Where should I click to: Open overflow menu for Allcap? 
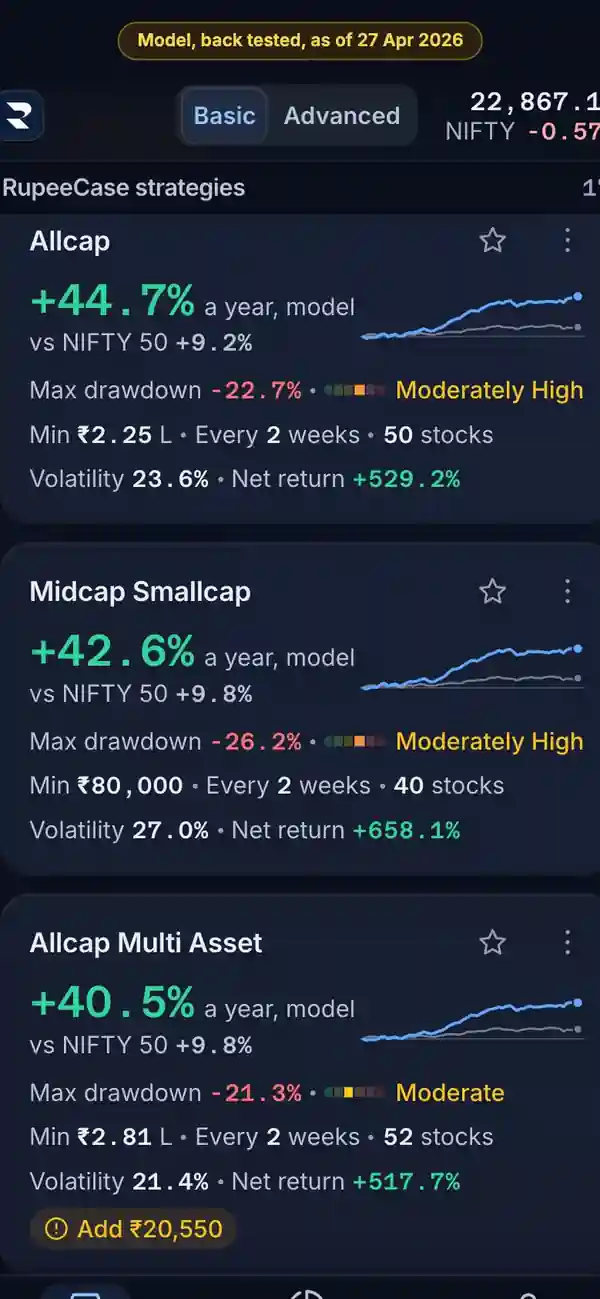567,240
